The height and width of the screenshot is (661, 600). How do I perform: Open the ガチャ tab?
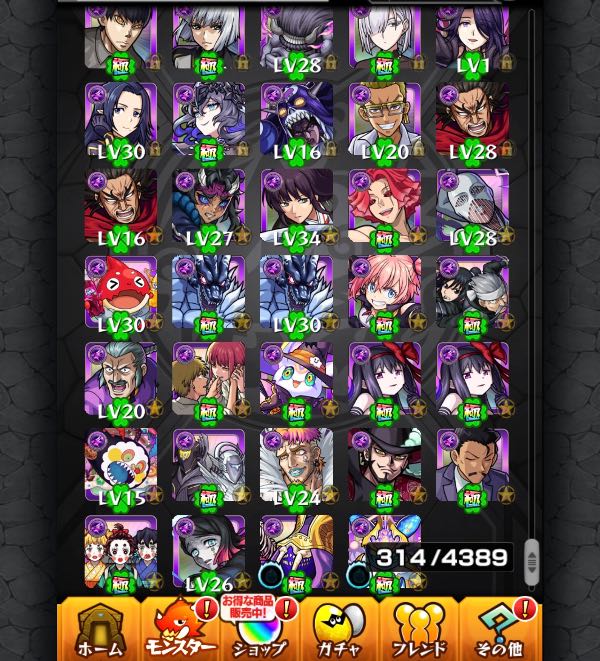340,629
